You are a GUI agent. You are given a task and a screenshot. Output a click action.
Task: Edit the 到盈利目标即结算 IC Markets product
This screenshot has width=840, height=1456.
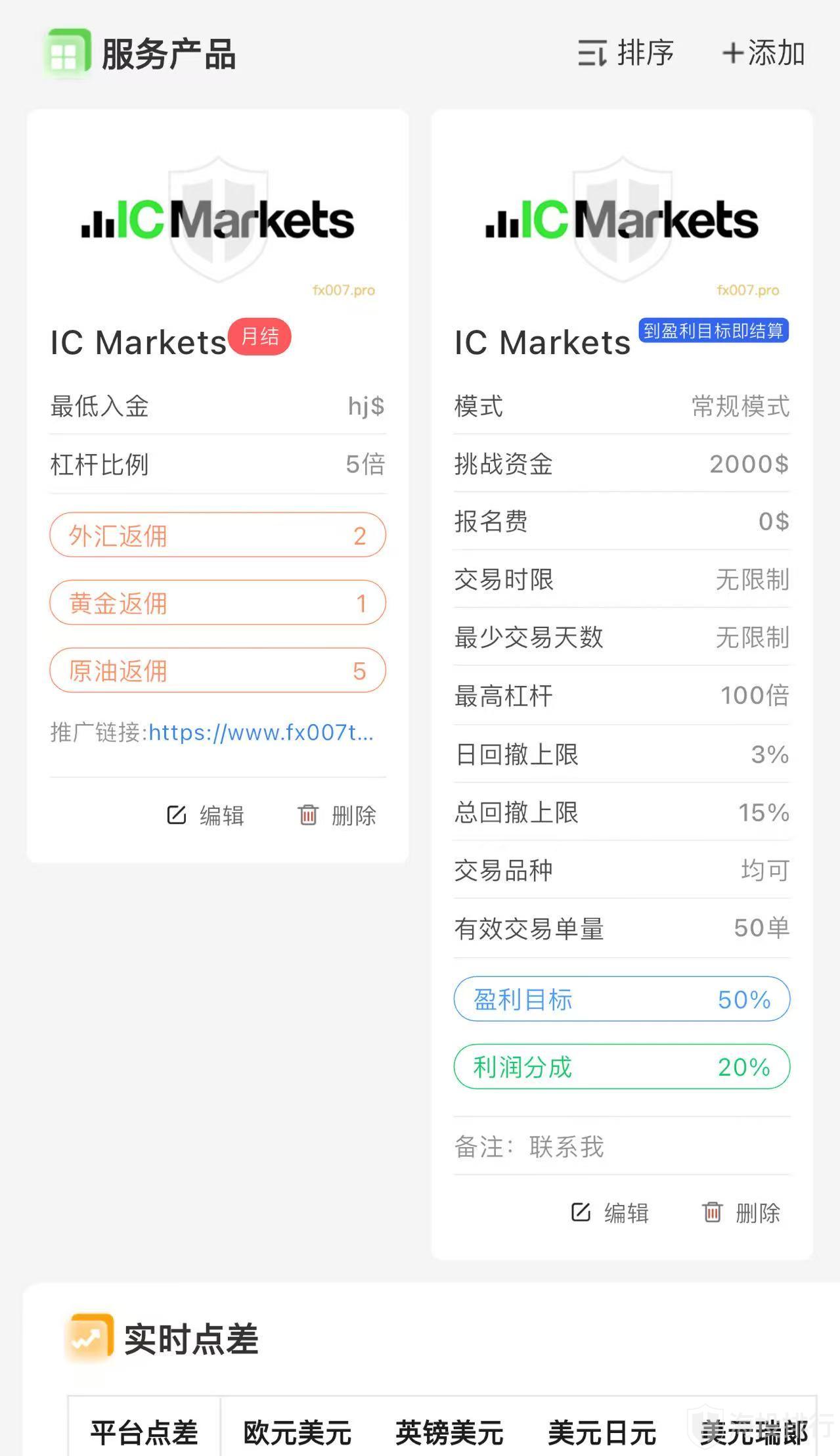coord(609,1212)
